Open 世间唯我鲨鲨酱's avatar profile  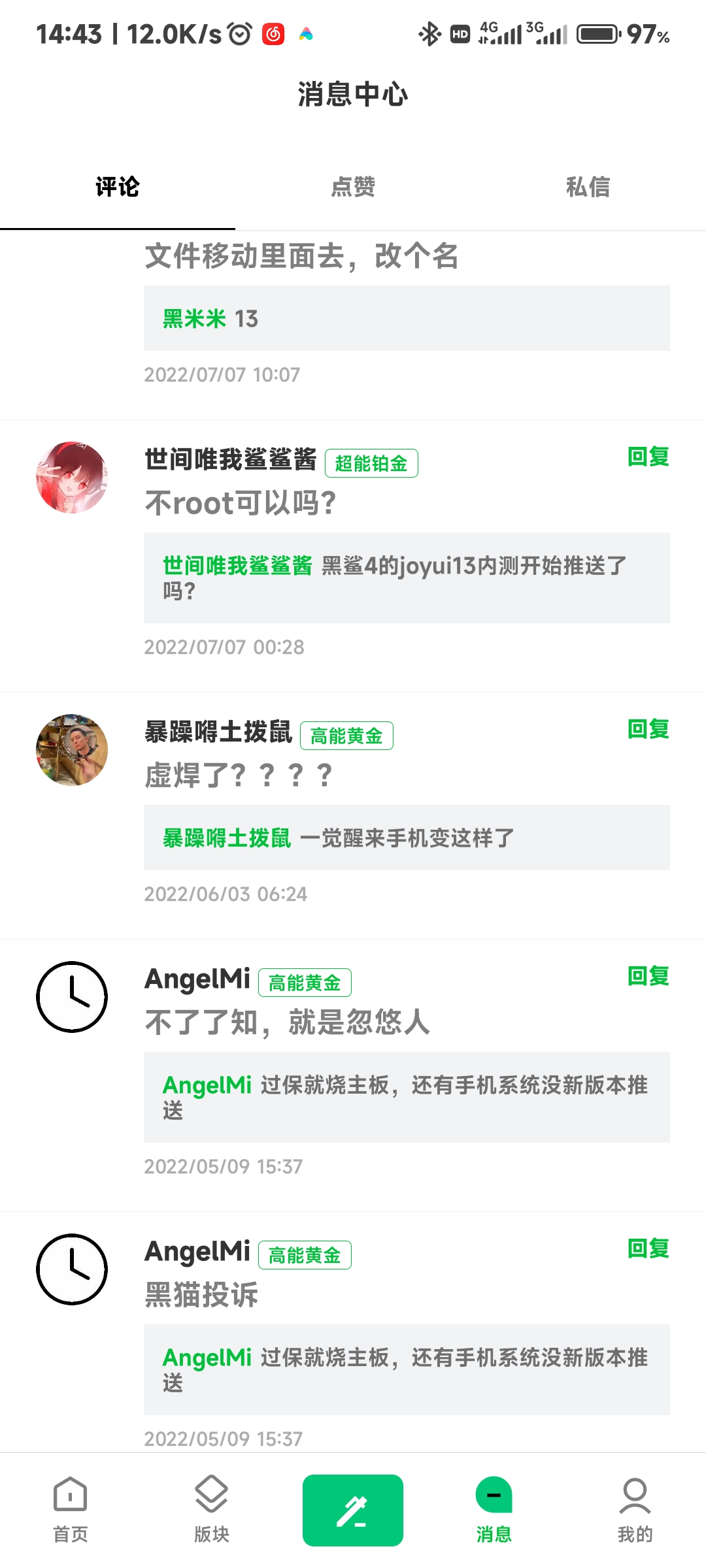click(x=72, y=478)
